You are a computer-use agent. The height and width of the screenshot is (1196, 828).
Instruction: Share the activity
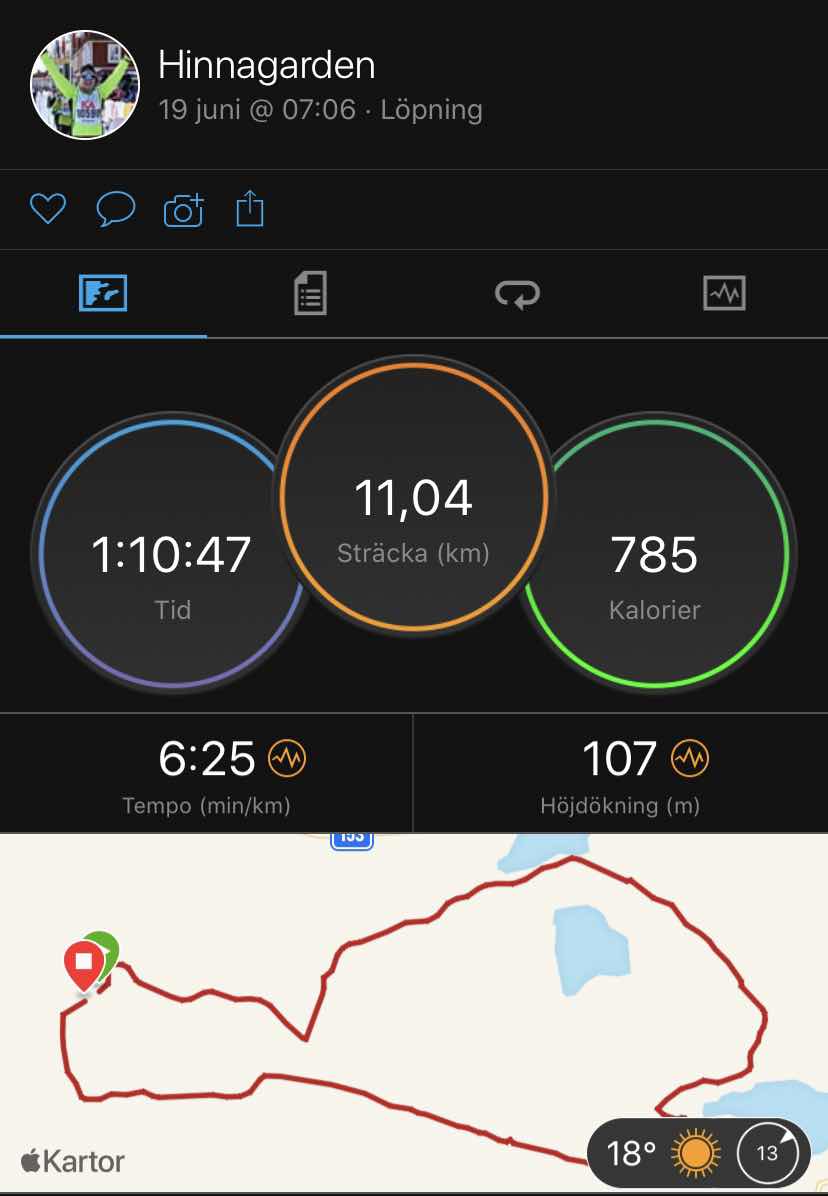[x=250, y=209]
